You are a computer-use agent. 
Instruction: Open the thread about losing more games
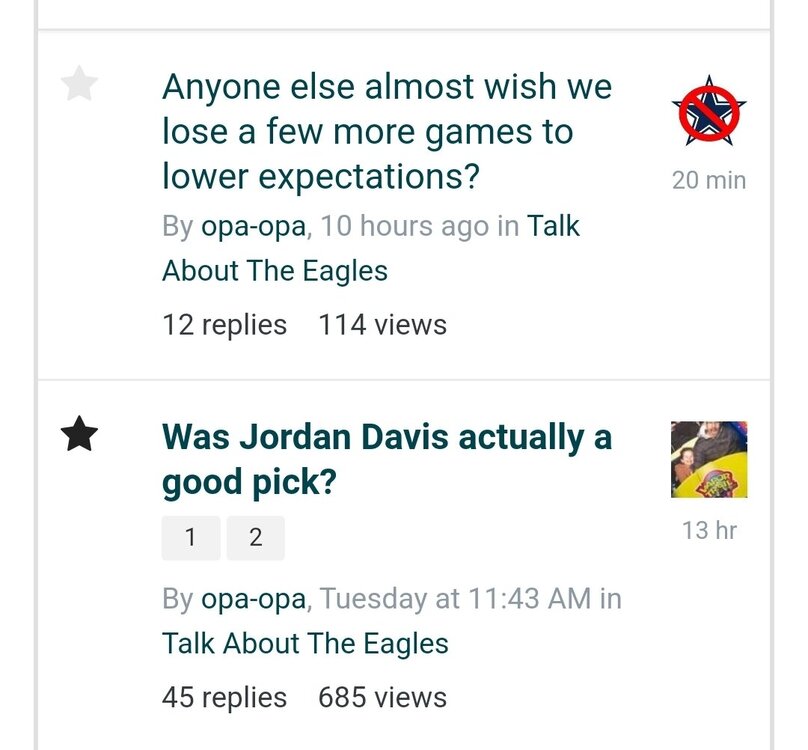pyautogui.click(x=386, y=132)
